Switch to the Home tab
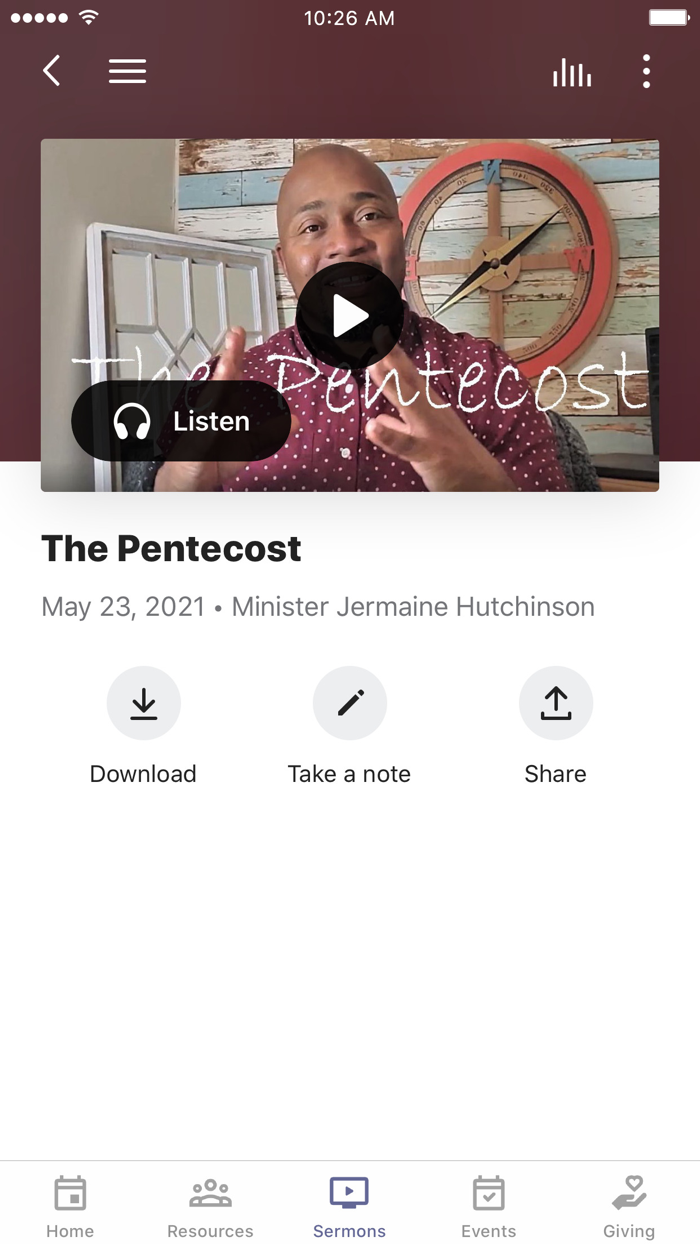The height and width of the screenshot is (1244, 700). point(70,1207)
